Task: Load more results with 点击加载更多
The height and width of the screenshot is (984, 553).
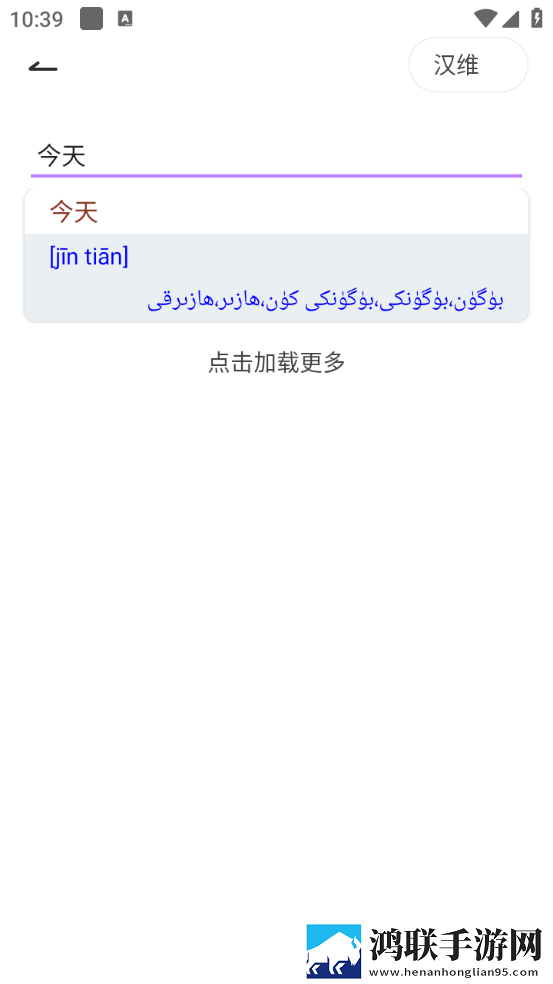Action: 277,362
